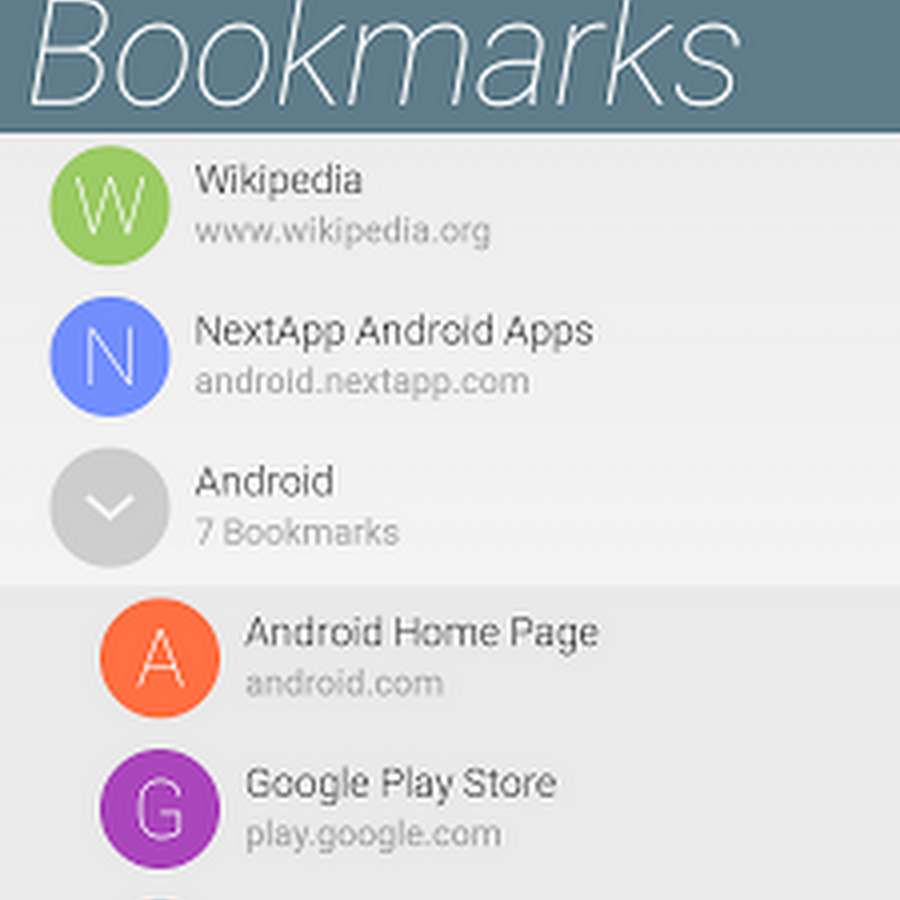Collapse the Android bookmarks folder

coord(110,507)
